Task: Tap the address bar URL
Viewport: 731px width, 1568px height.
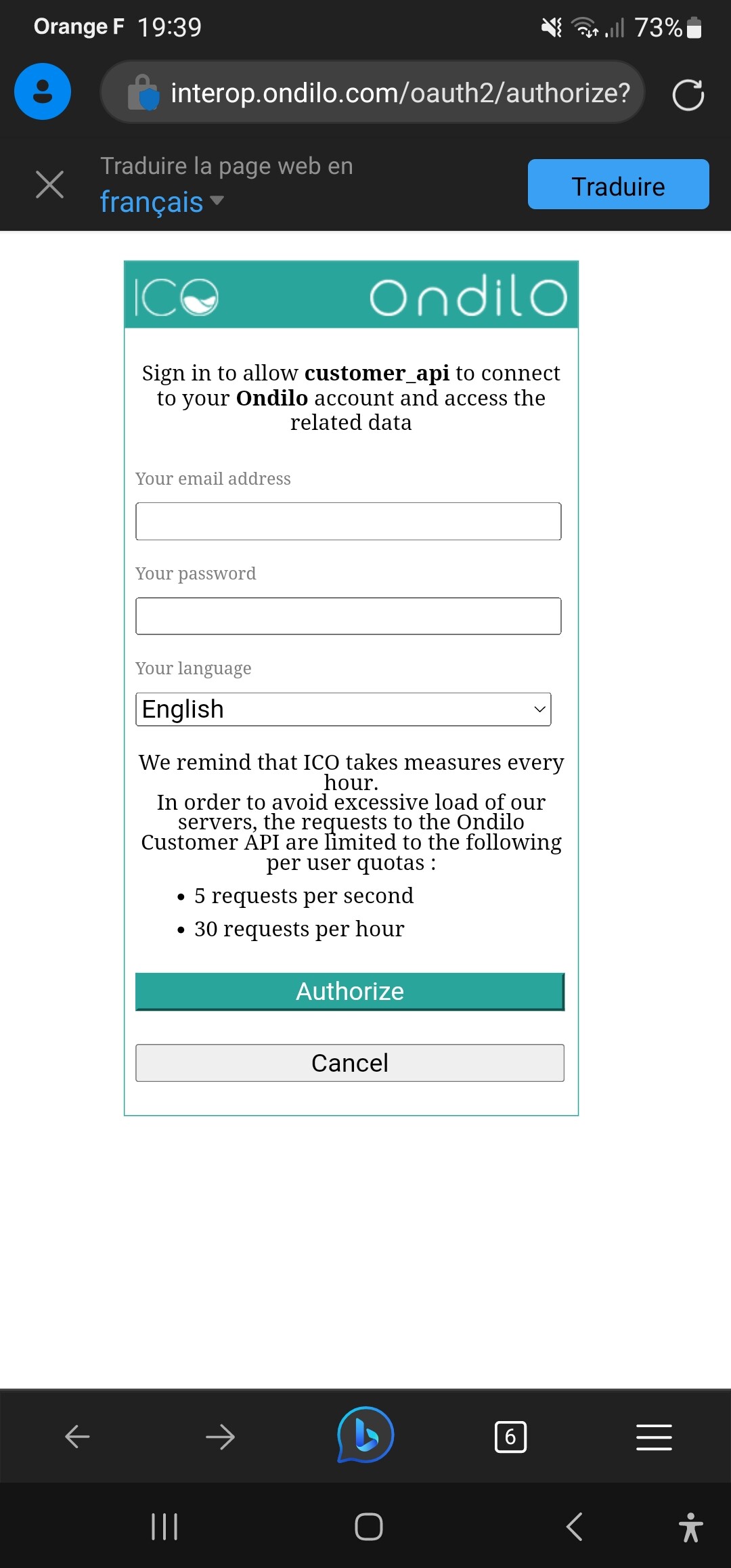Action: [399, 93]
